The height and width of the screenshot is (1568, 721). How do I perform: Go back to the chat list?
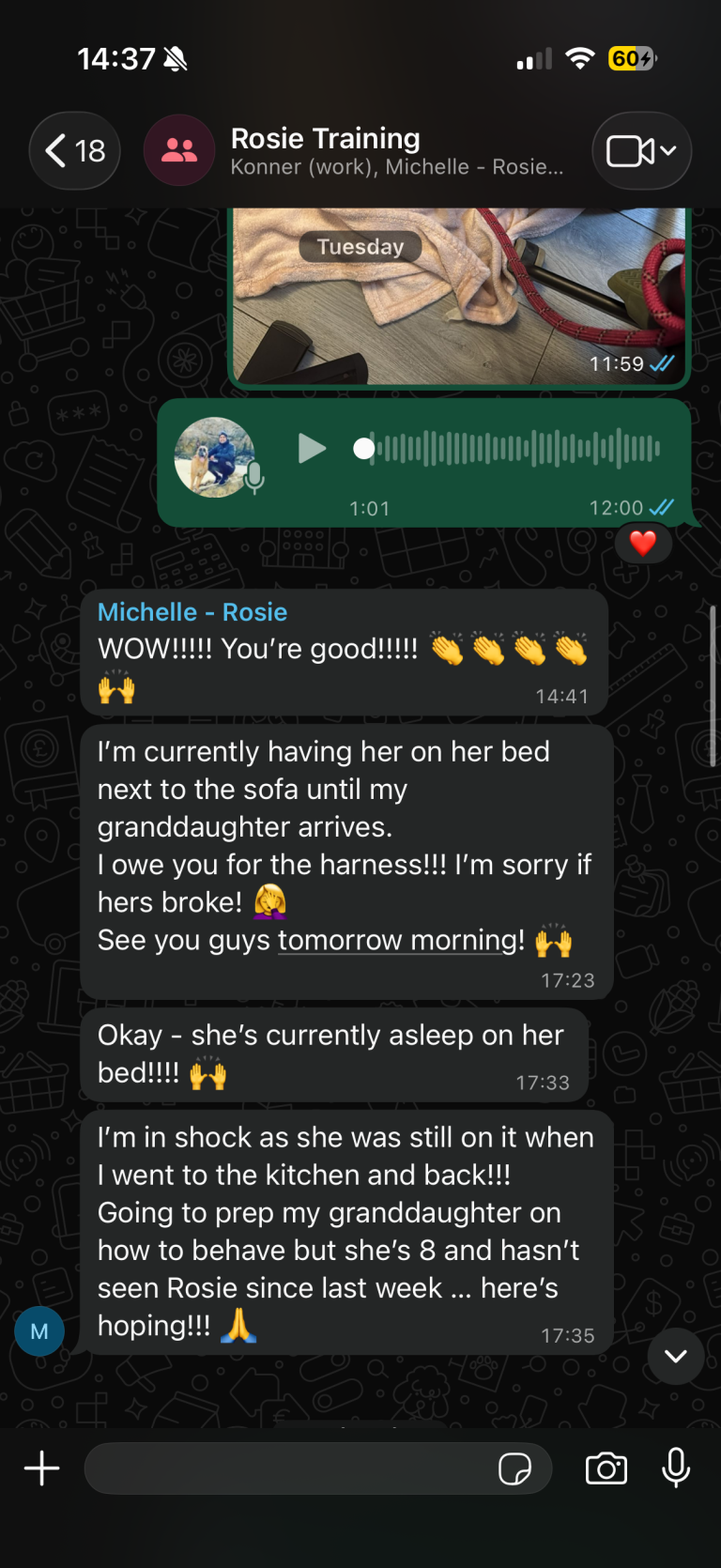tap(74, 150)
